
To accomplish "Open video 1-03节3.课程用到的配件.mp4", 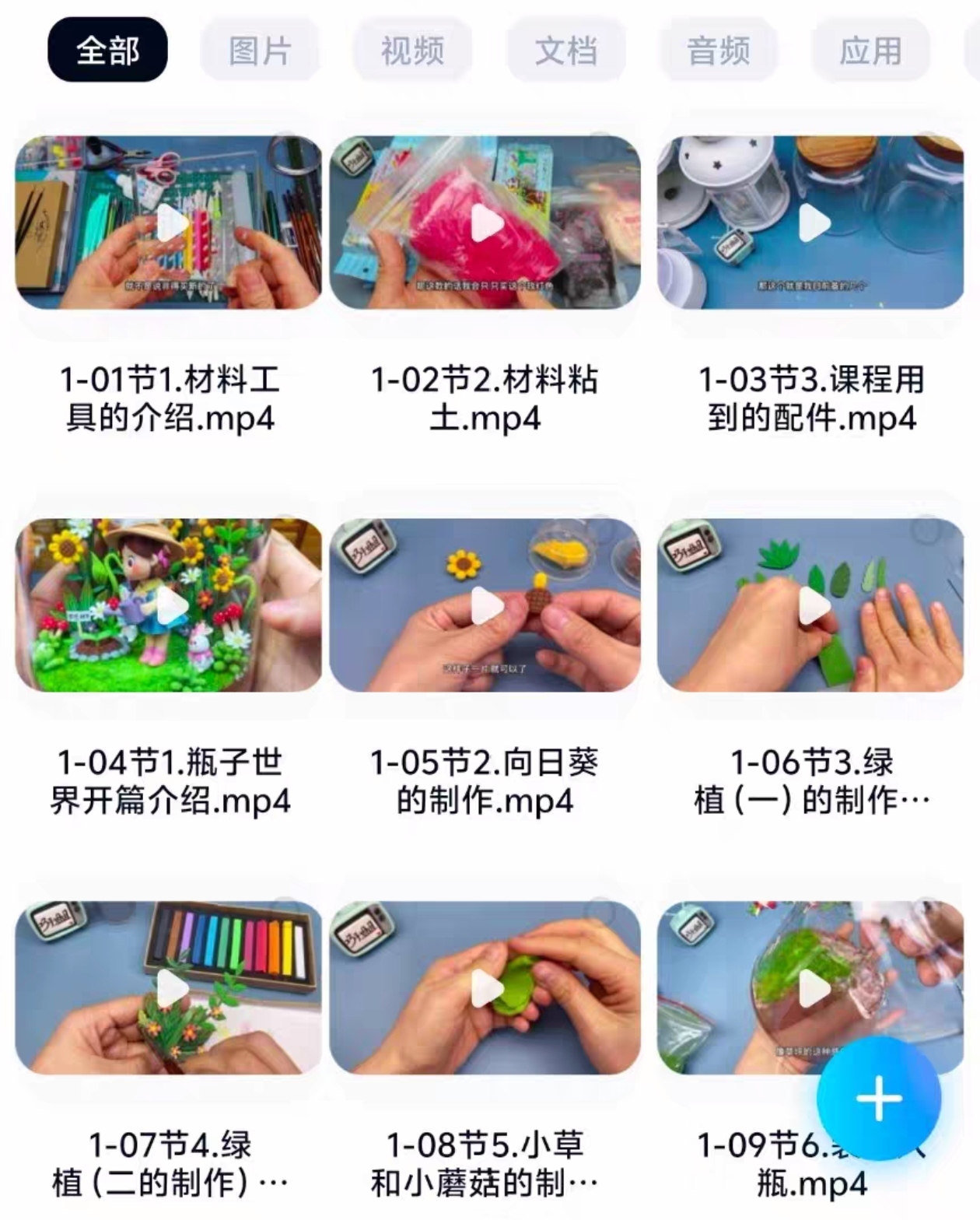I will (810, 223).
